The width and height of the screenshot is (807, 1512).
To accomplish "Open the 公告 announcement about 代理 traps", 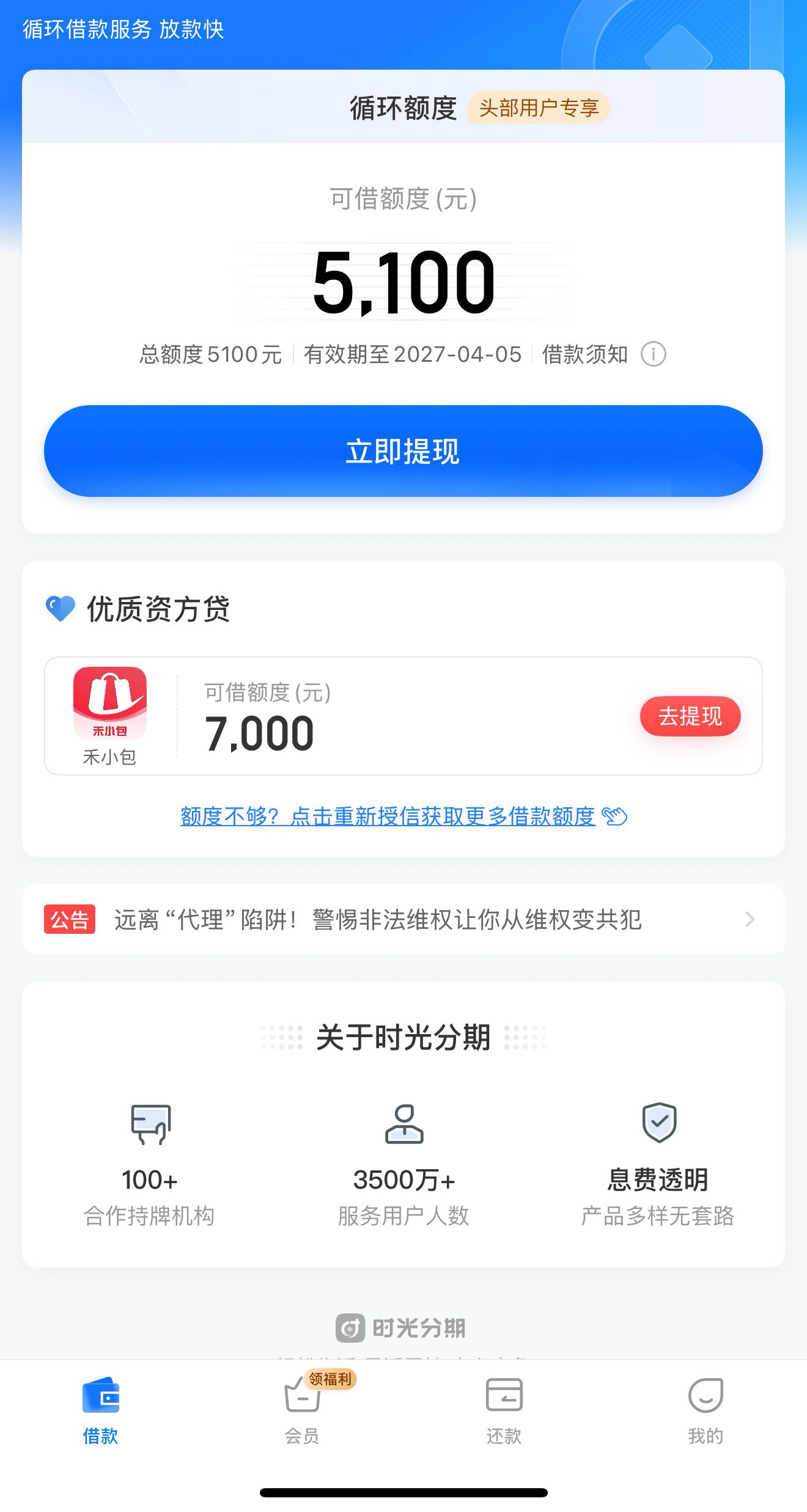I will (403, 919).
